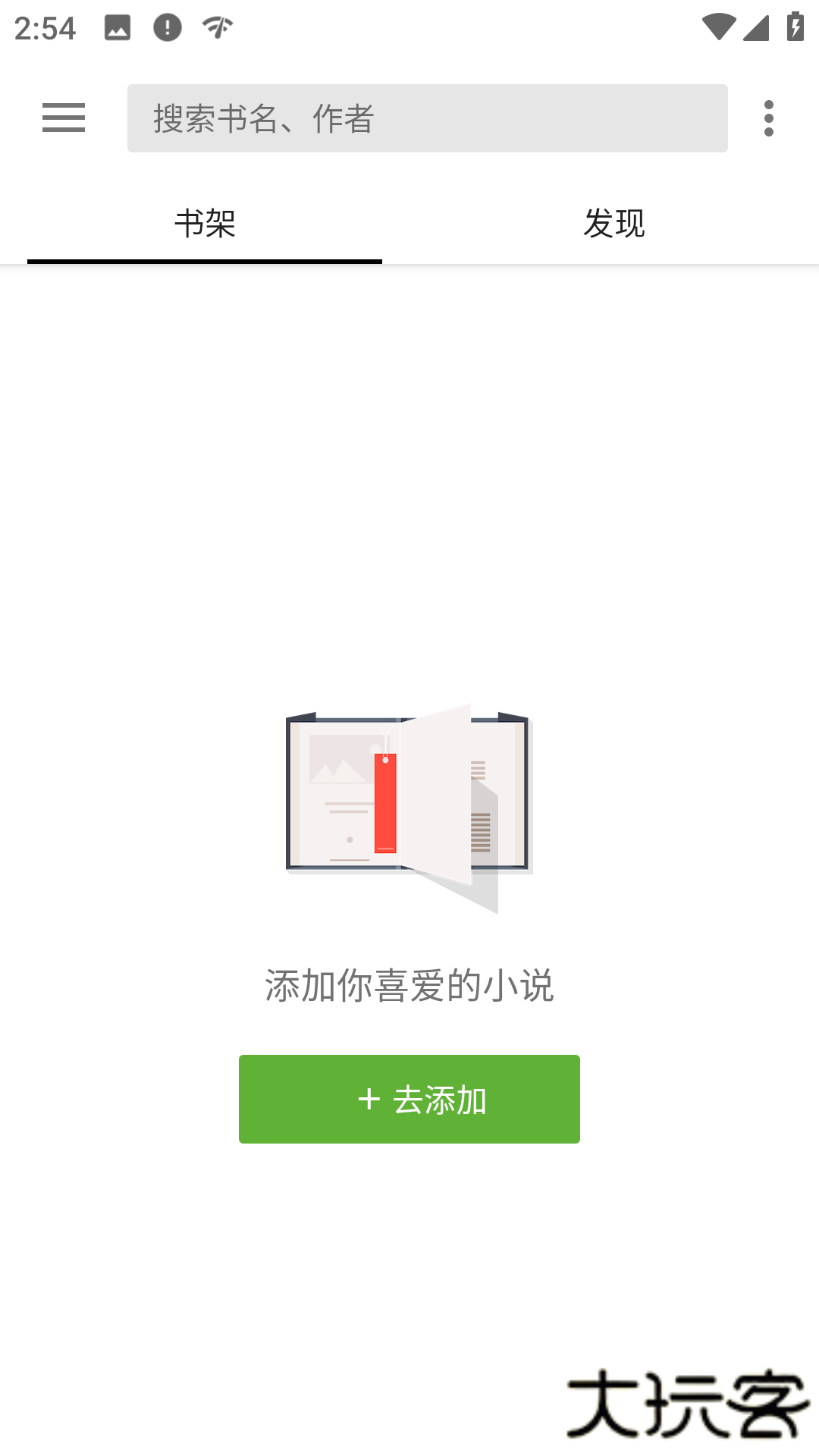The width and height of the screenshot is (819, 1456).
Task: Tap the Wi-Fi status bar icon
Action: [717, 25]
